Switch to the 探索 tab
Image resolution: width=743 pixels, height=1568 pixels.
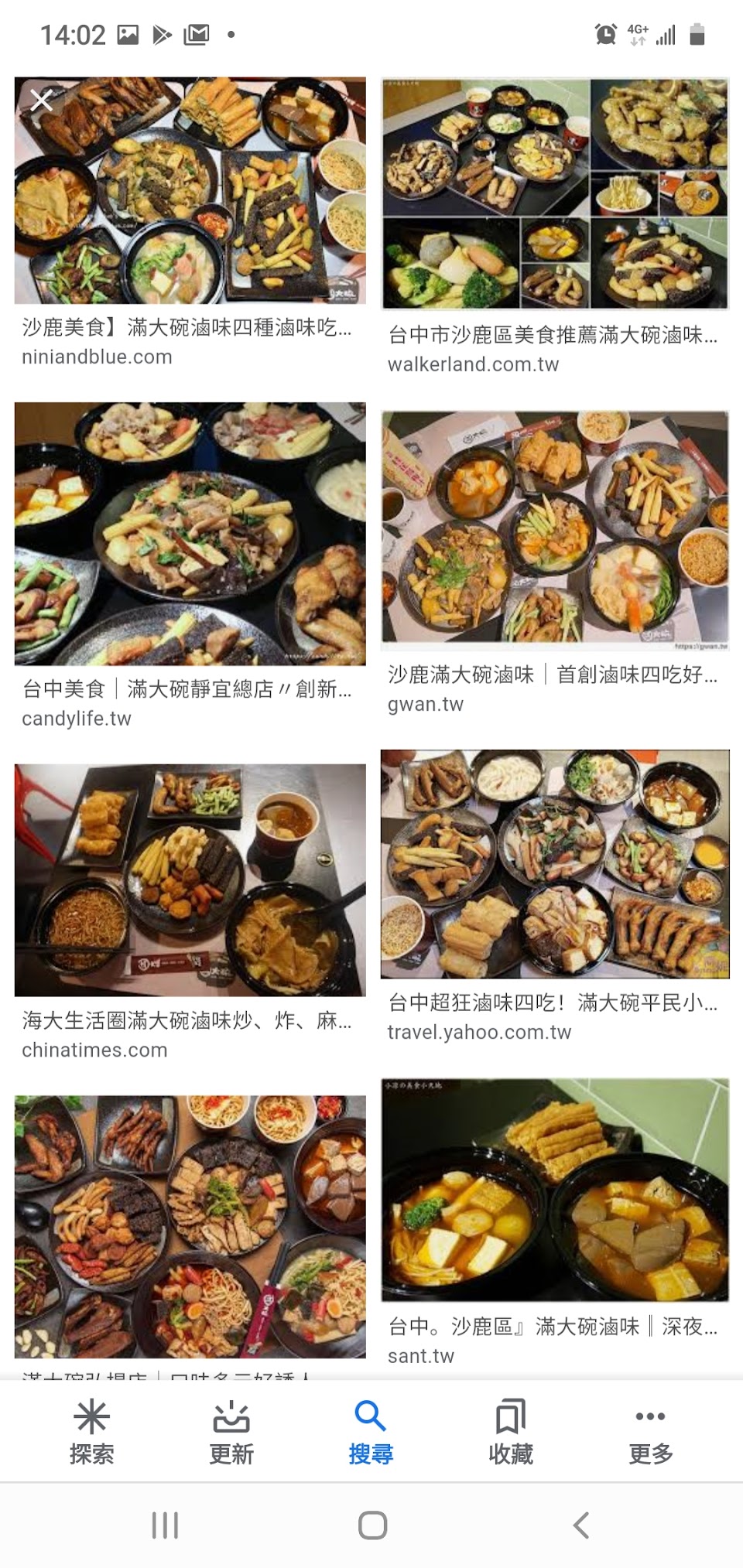coord(91,1432)
